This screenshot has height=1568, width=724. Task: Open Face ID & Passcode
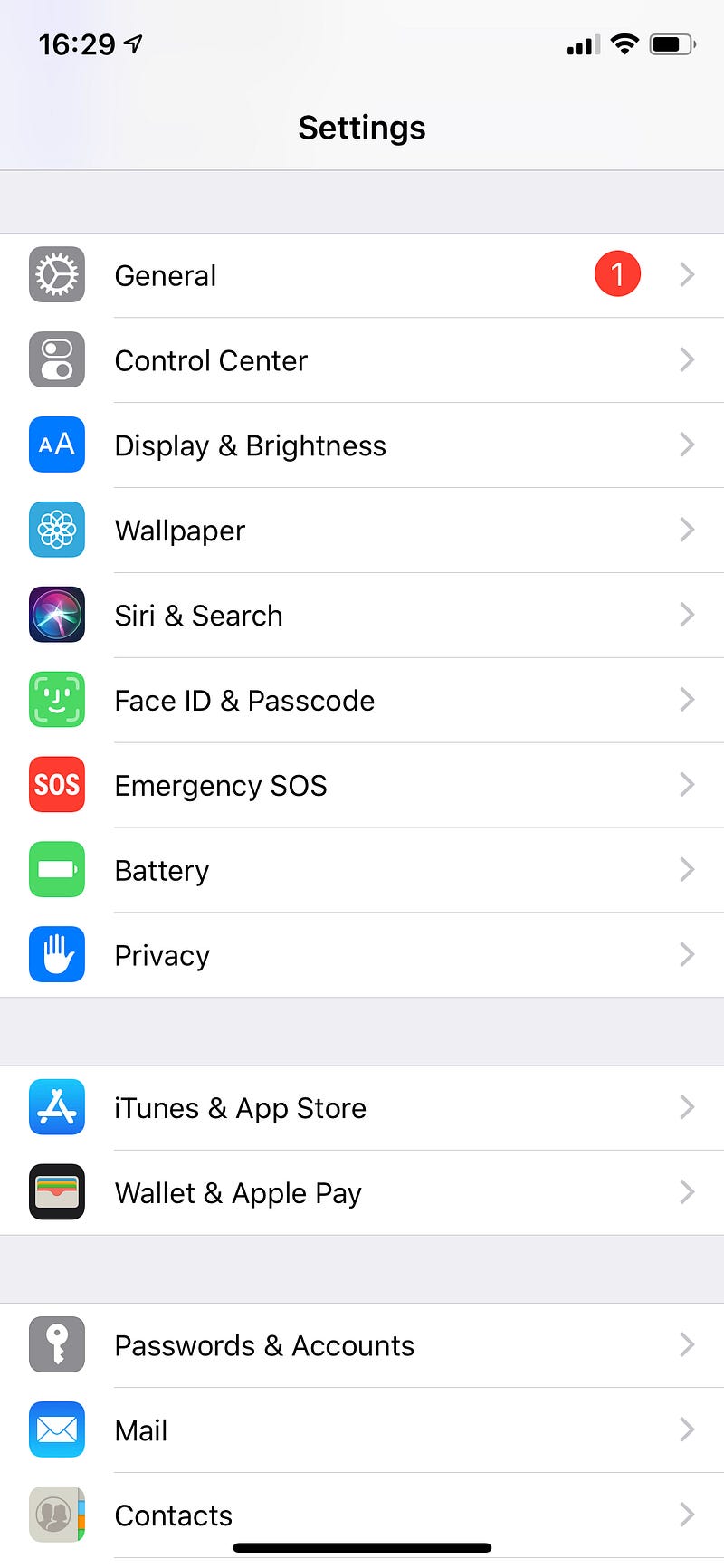(x=362, y=701)
